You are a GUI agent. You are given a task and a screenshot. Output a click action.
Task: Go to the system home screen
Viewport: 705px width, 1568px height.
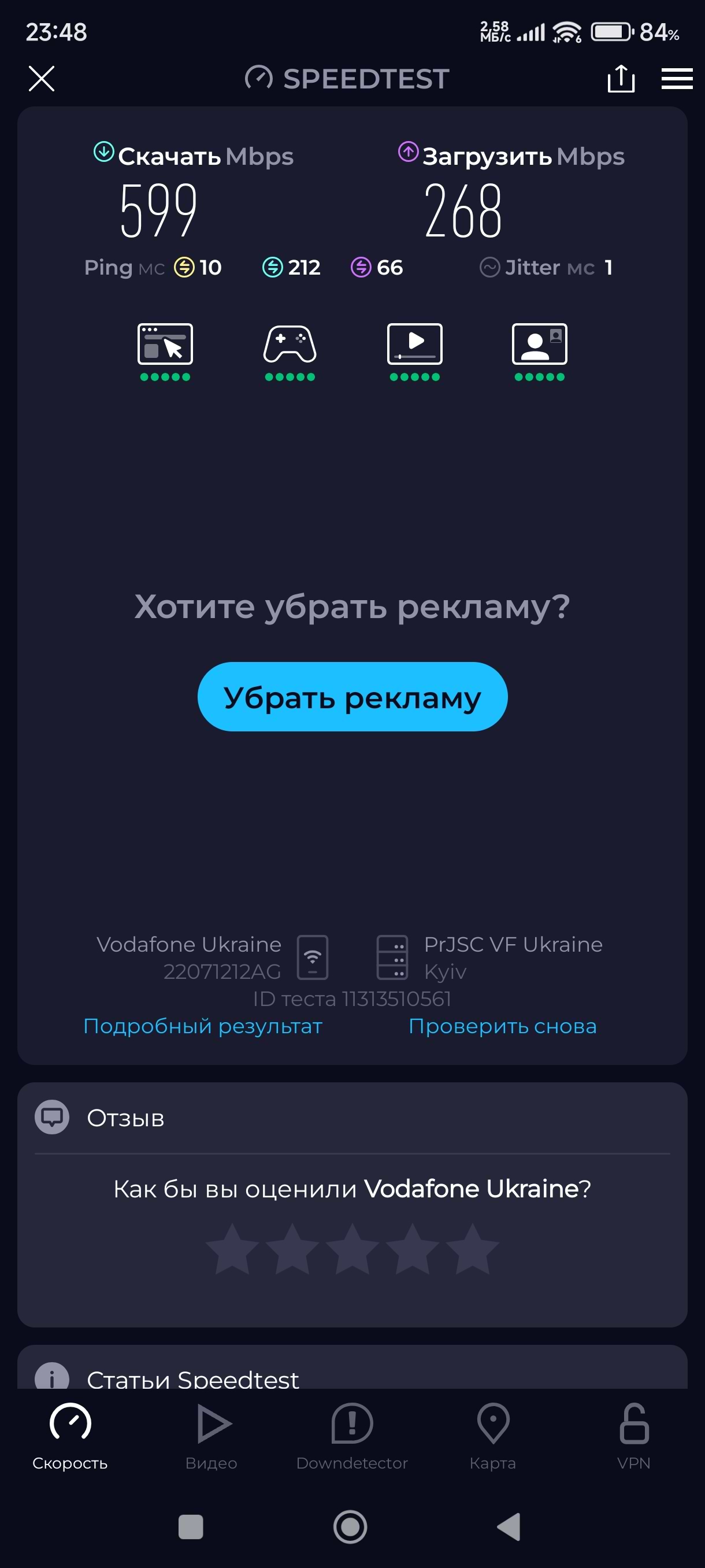(x=350, y=1526)
